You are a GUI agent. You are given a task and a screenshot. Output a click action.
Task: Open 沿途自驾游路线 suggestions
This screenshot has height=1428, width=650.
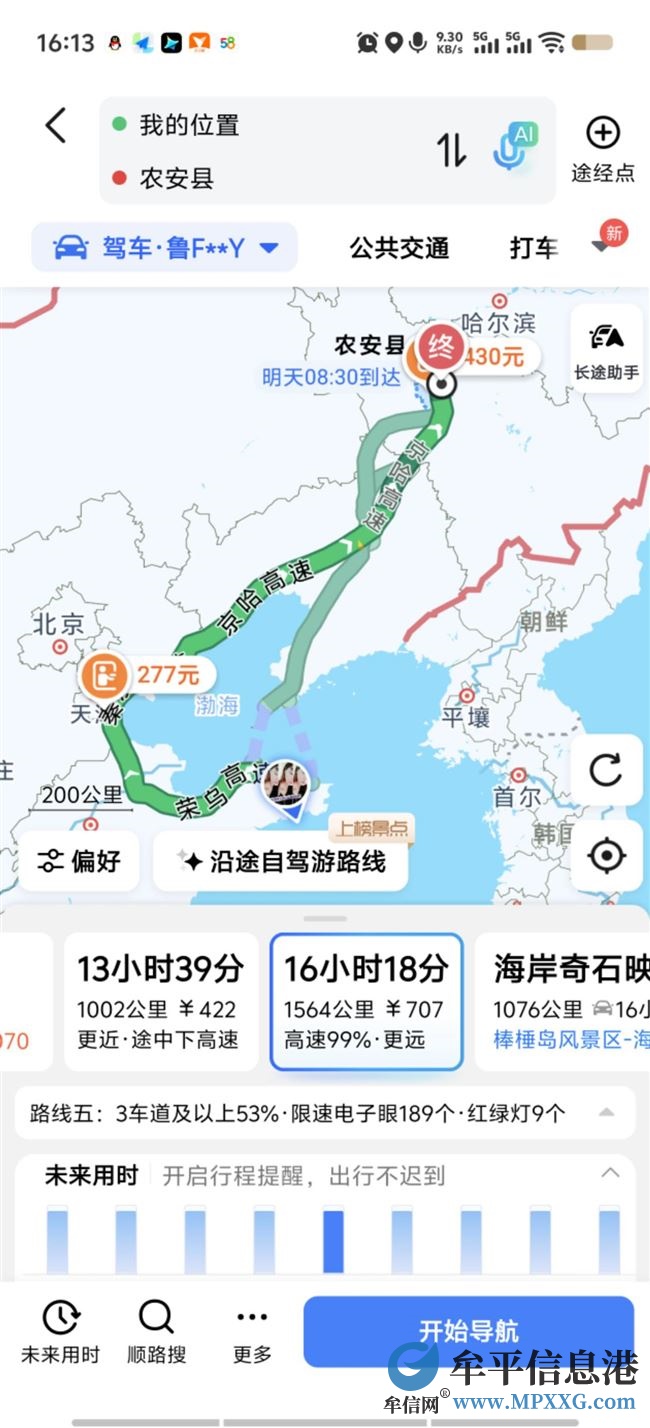pyautogui.click(x=281, y=861)
